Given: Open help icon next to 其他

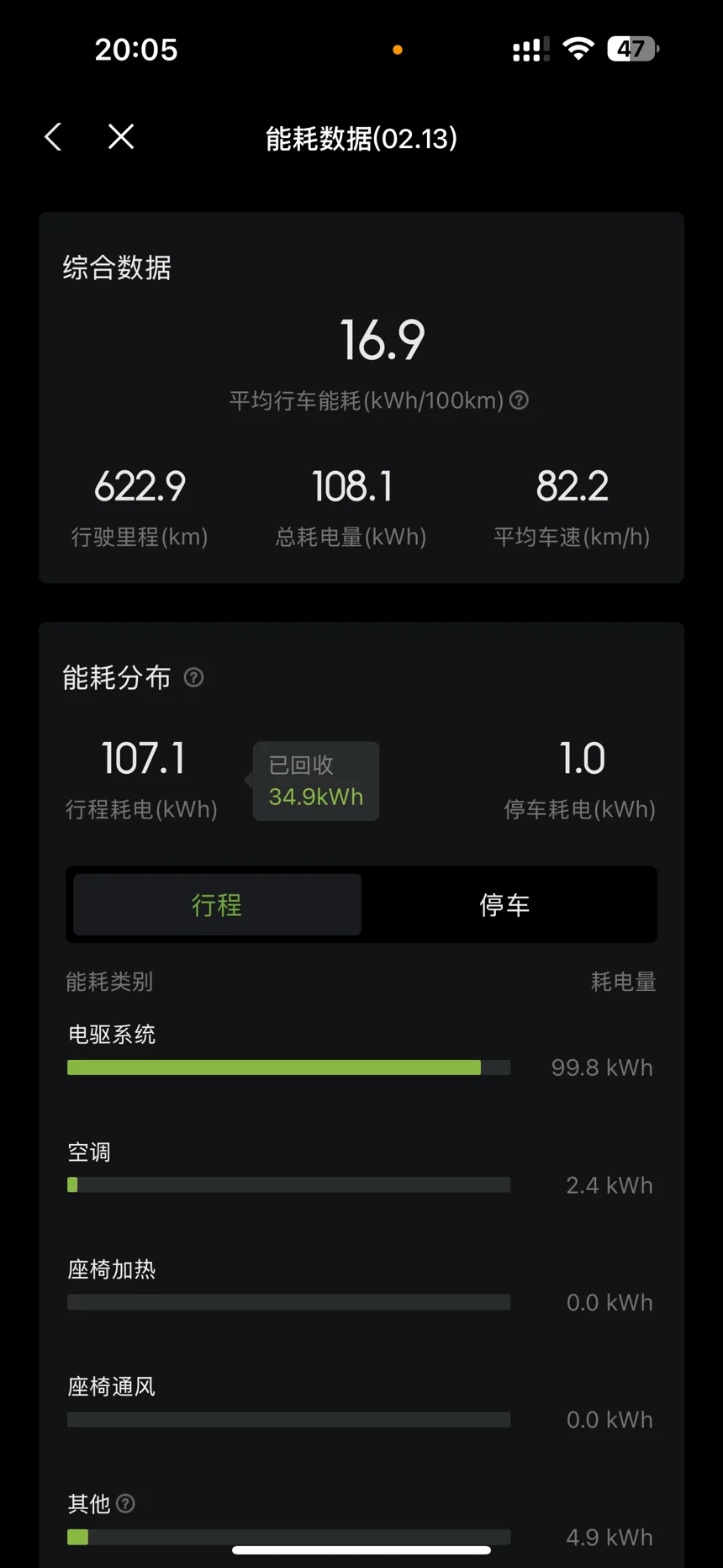Looking at the screenshot, I should tap(125, 1503).
